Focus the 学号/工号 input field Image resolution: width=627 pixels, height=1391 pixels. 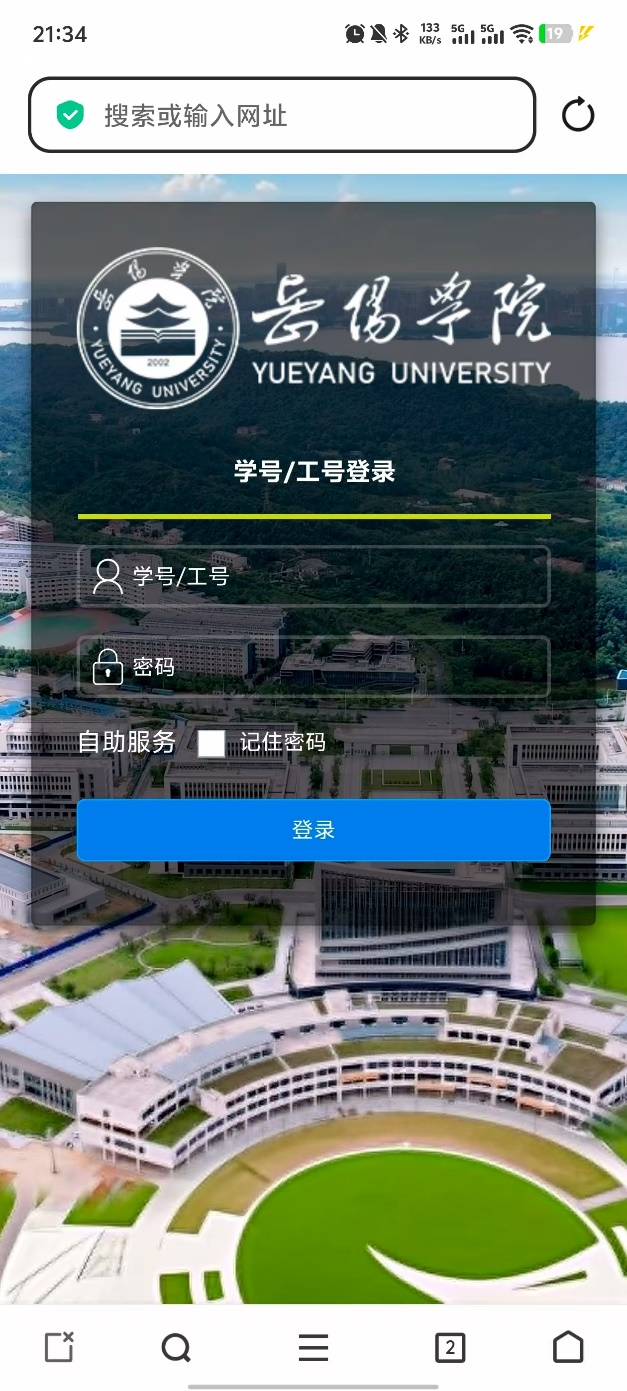coord(330,576)
